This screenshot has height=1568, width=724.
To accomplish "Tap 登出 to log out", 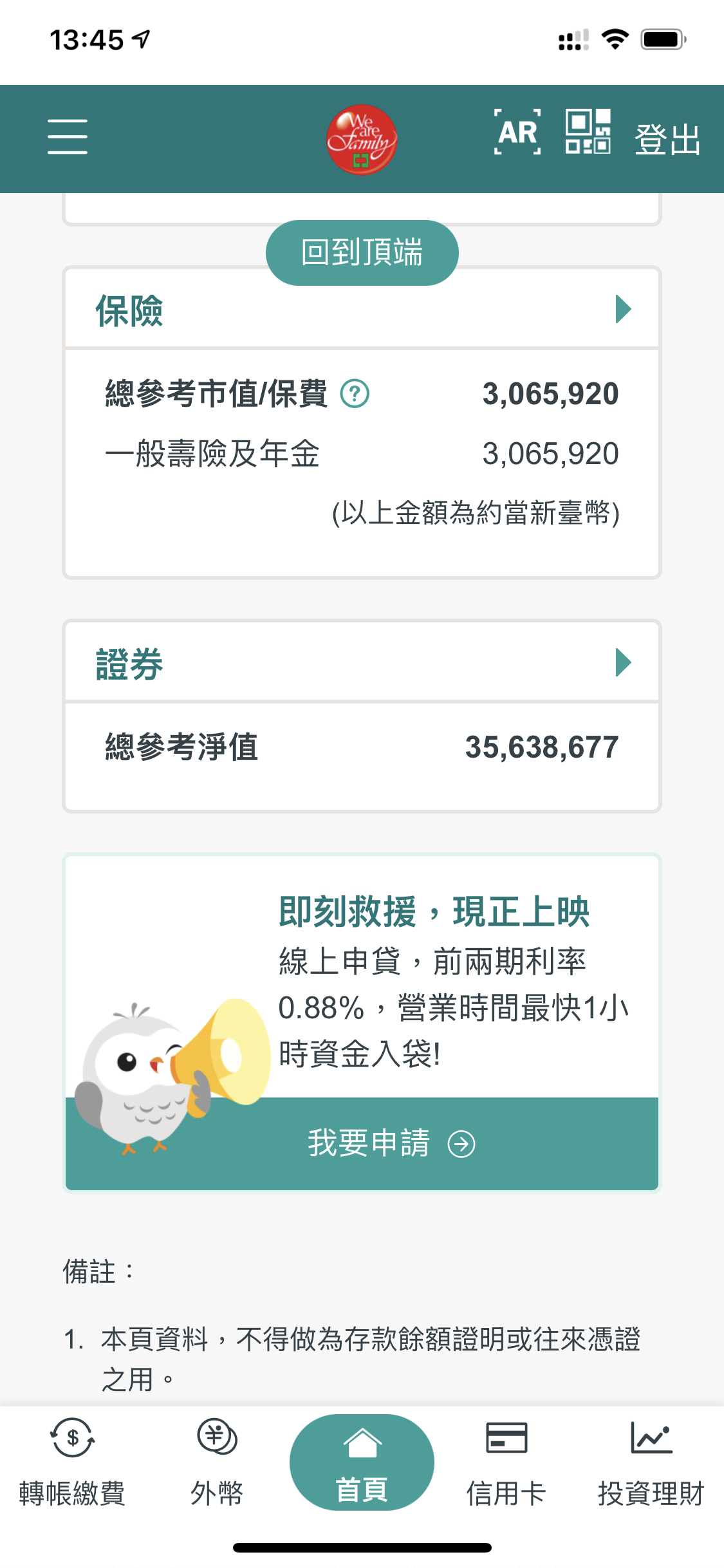I will click(667, 139).
